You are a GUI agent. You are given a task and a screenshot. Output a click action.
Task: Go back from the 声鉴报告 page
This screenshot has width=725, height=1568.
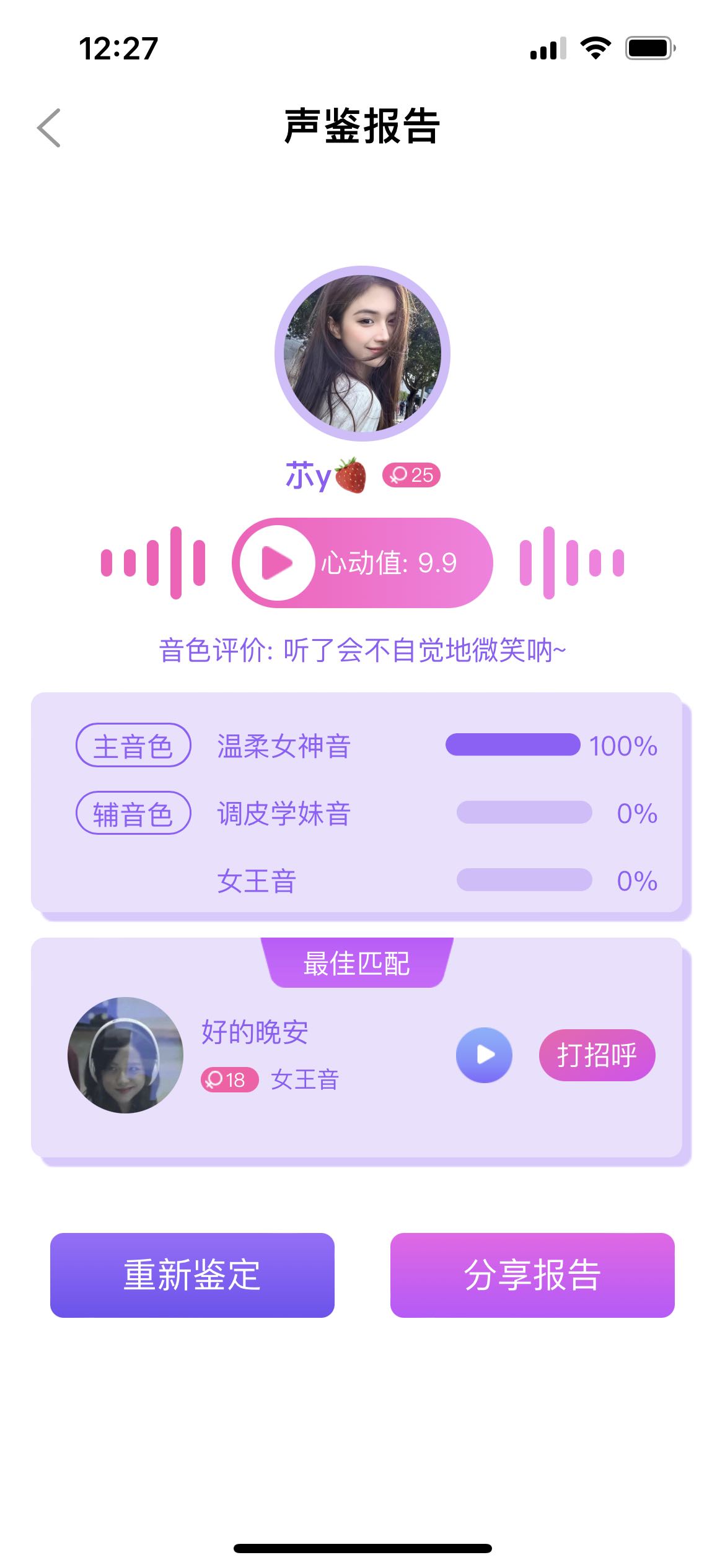point(49,128)
